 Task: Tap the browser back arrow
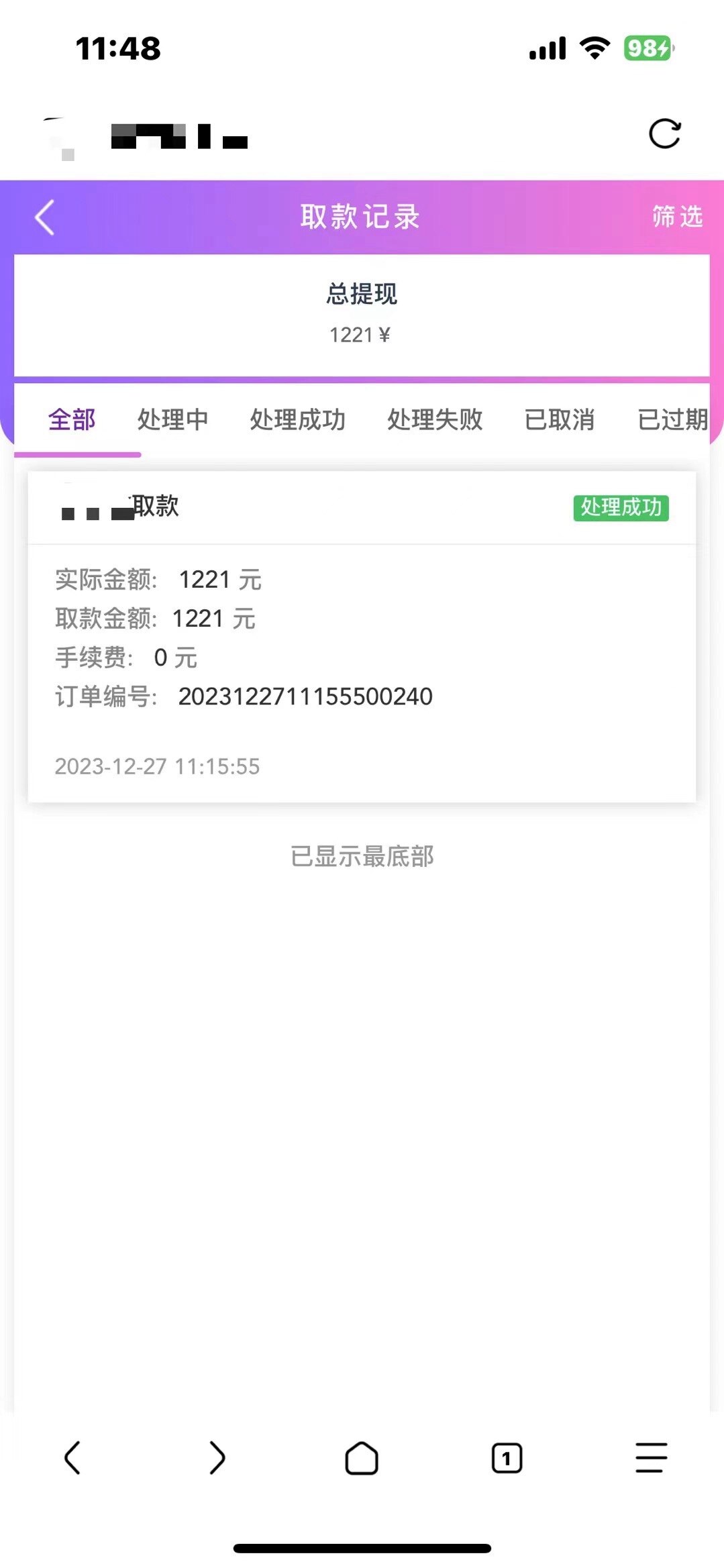pyautogui.click(x=72, y=1457)
